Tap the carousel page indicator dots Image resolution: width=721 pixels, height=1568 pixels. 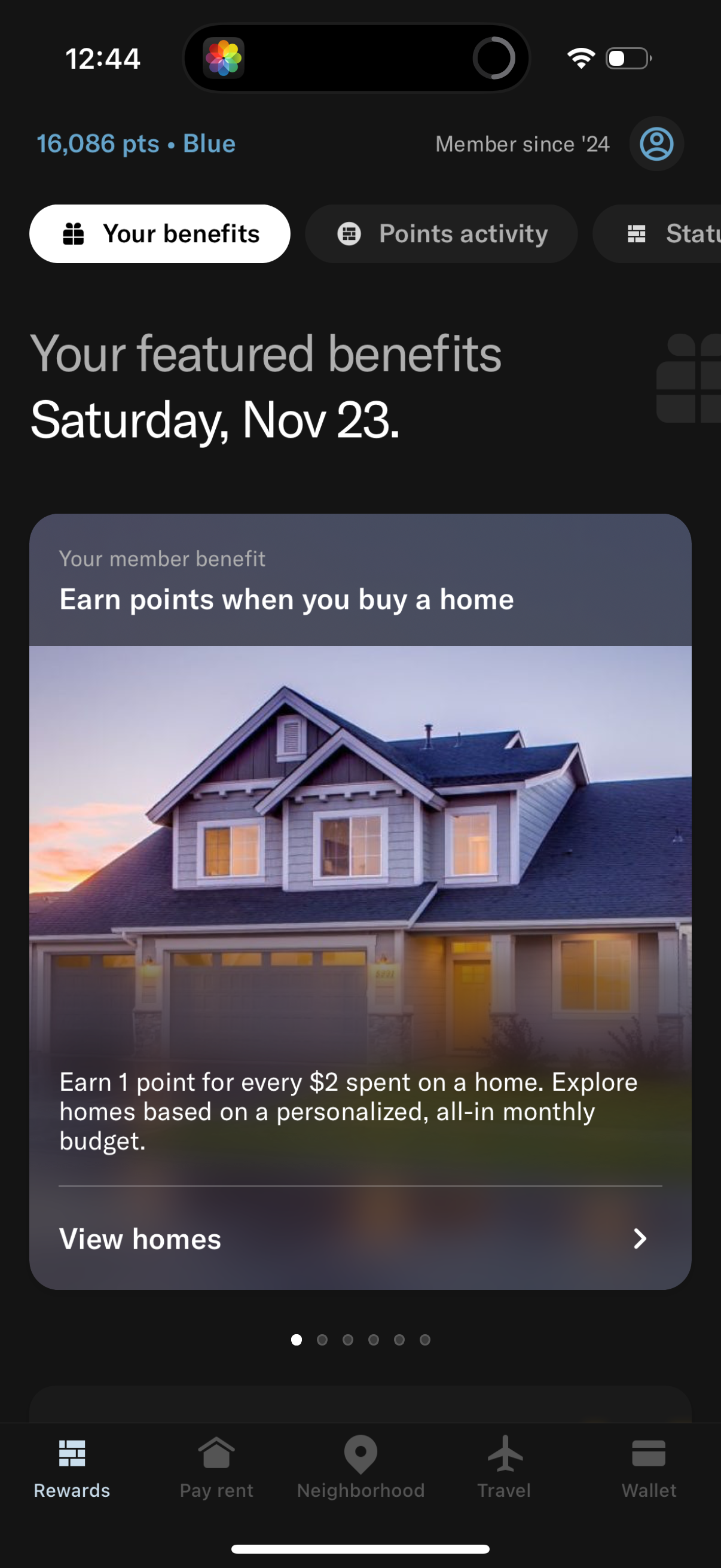pos(360,1340)
